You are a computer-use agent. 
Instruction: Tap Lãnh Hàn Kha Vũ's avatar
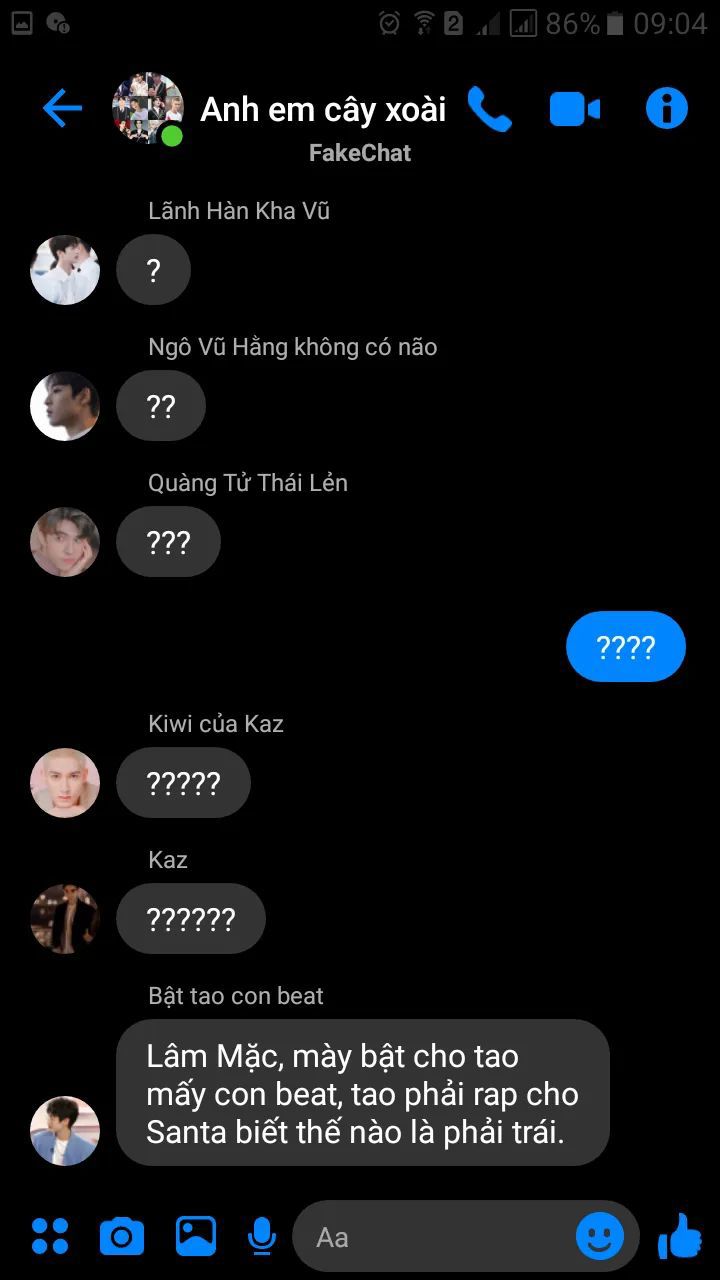[65, 270]
